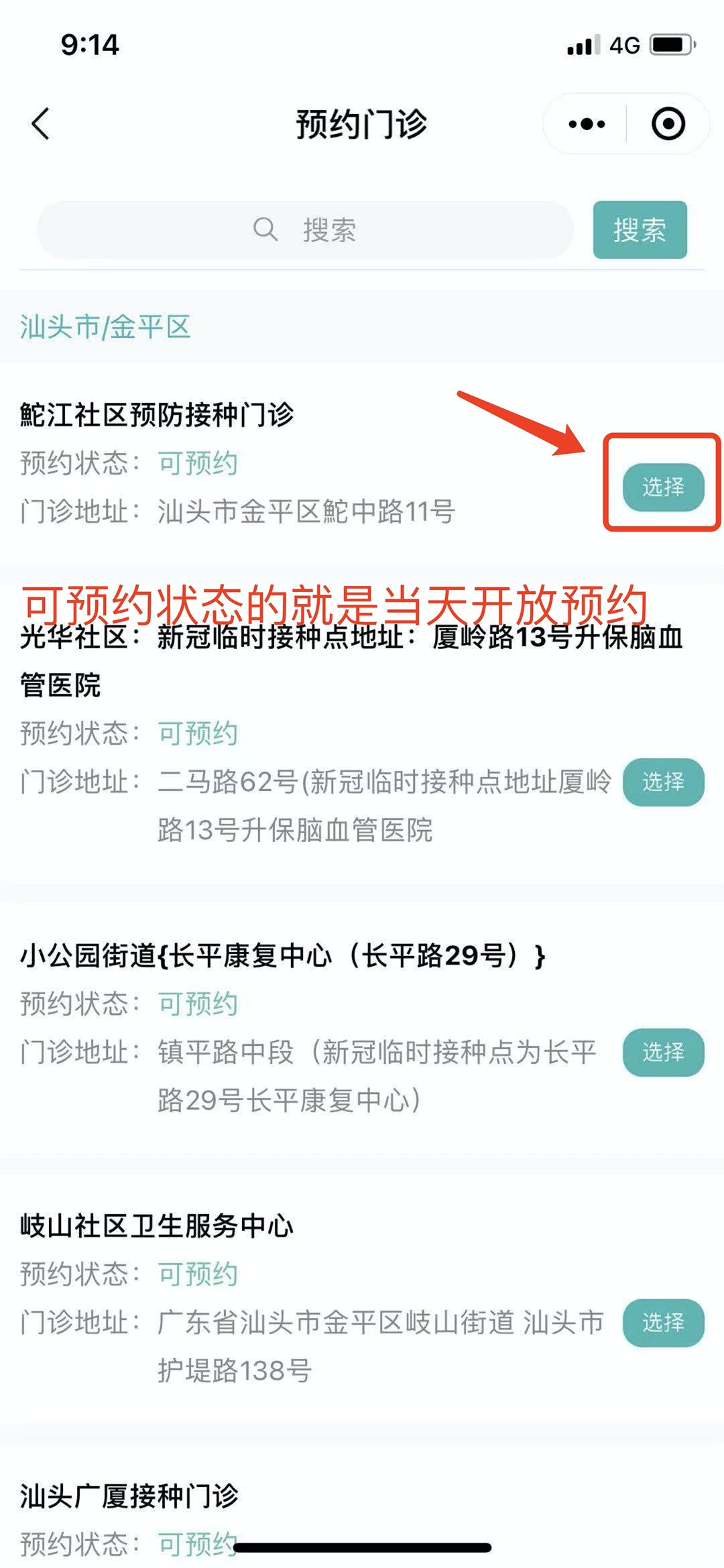The height and width of the screenshot is (1568, 724).
Task: Tap the green 搜索 button
Action: tap(640, 230)
